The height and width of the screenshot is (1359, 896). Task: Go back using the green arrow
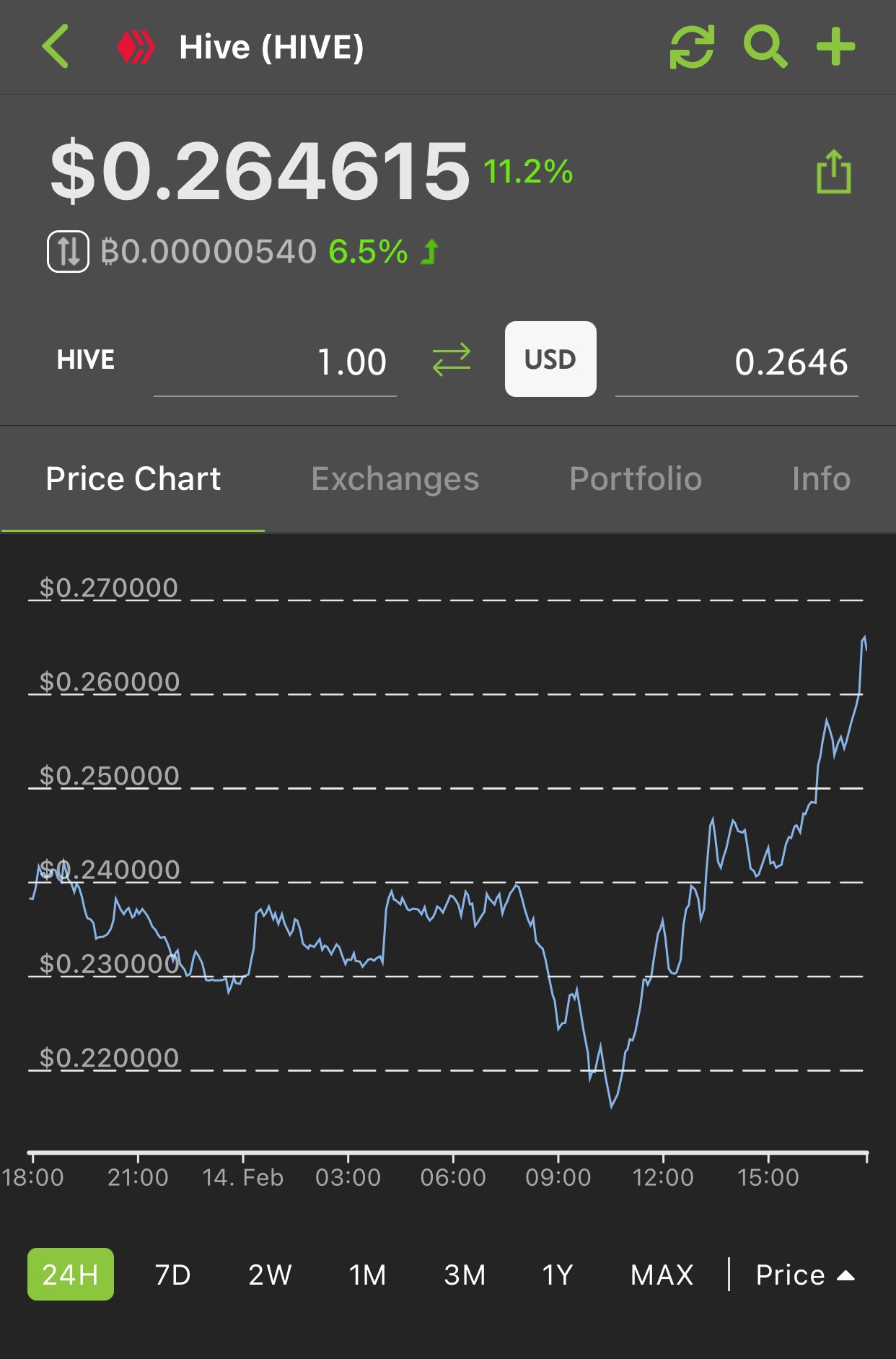pyautogui.click(x=56, y=47)
